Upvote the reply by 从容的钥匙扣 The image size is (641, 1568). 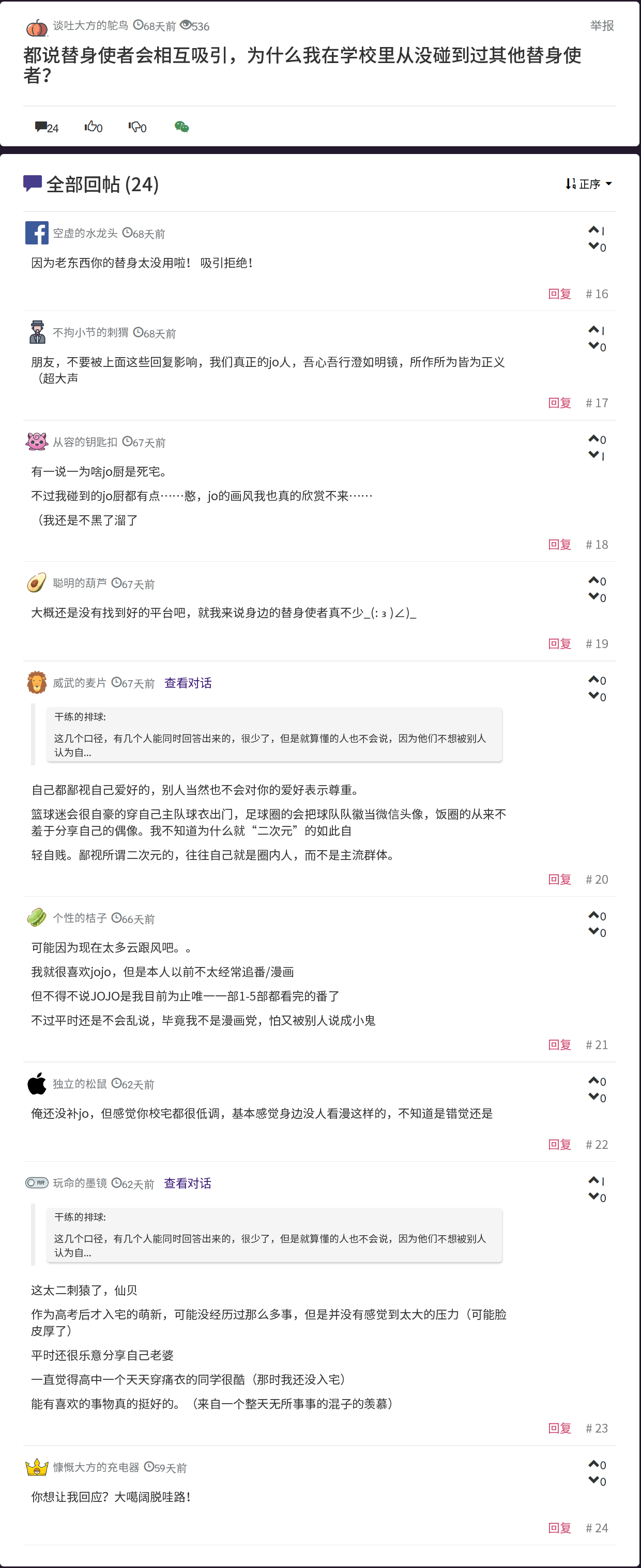[593, 438]
